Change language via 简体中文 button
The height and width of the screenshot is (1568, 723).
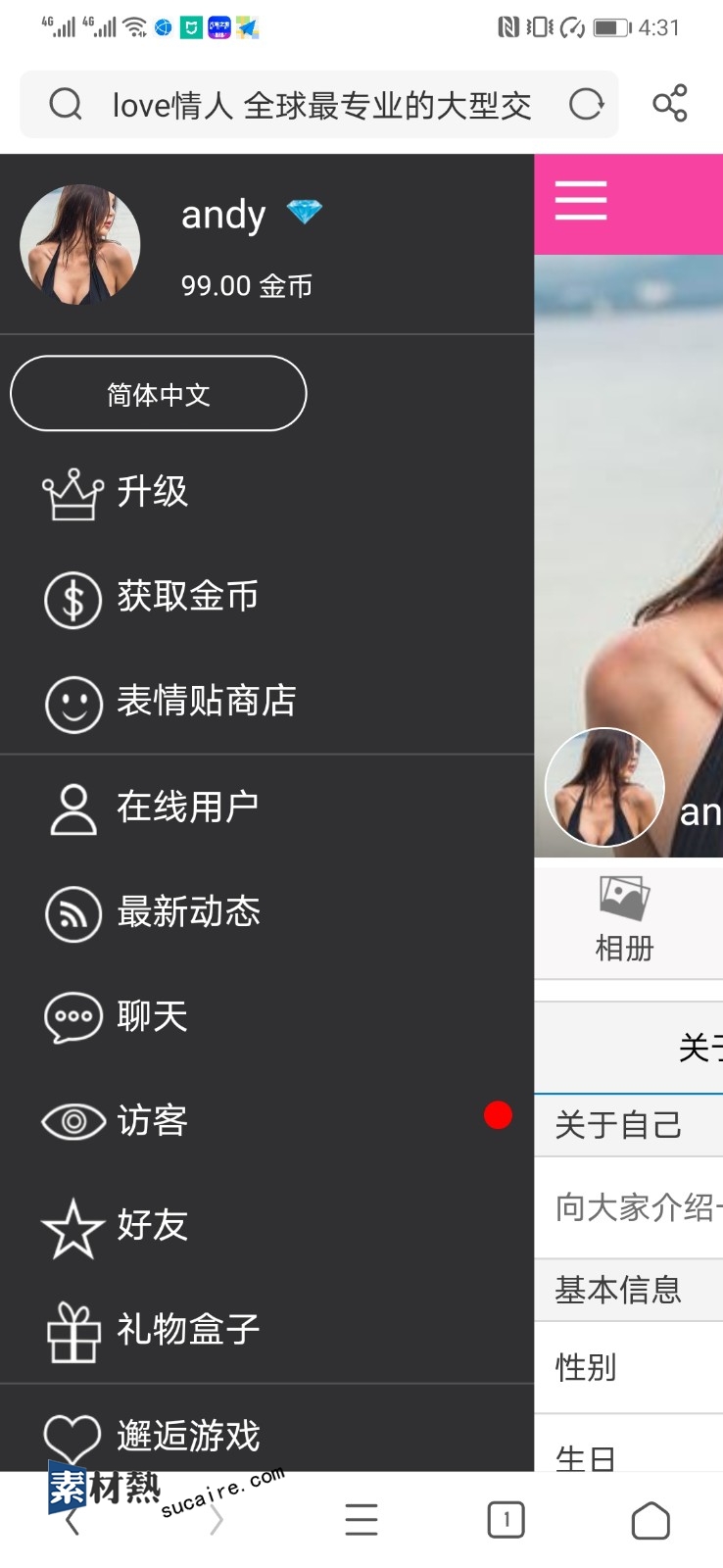click(x=159, y=394)
